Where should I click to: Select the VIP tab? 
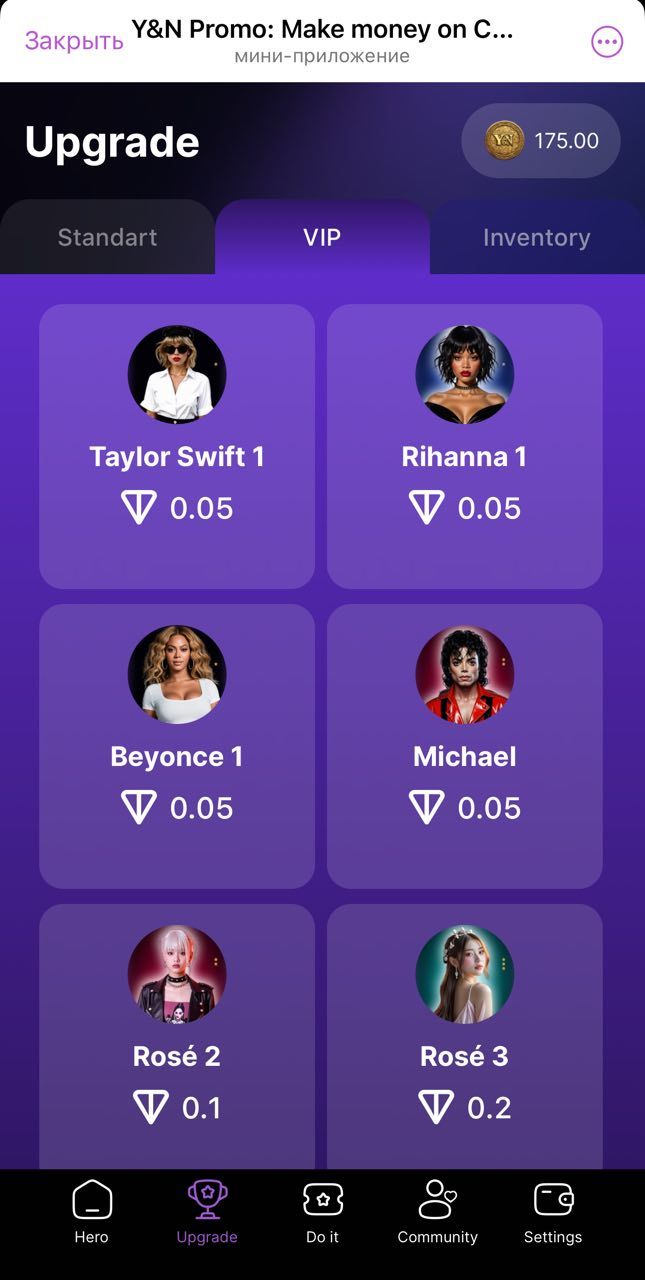point(322,237)
